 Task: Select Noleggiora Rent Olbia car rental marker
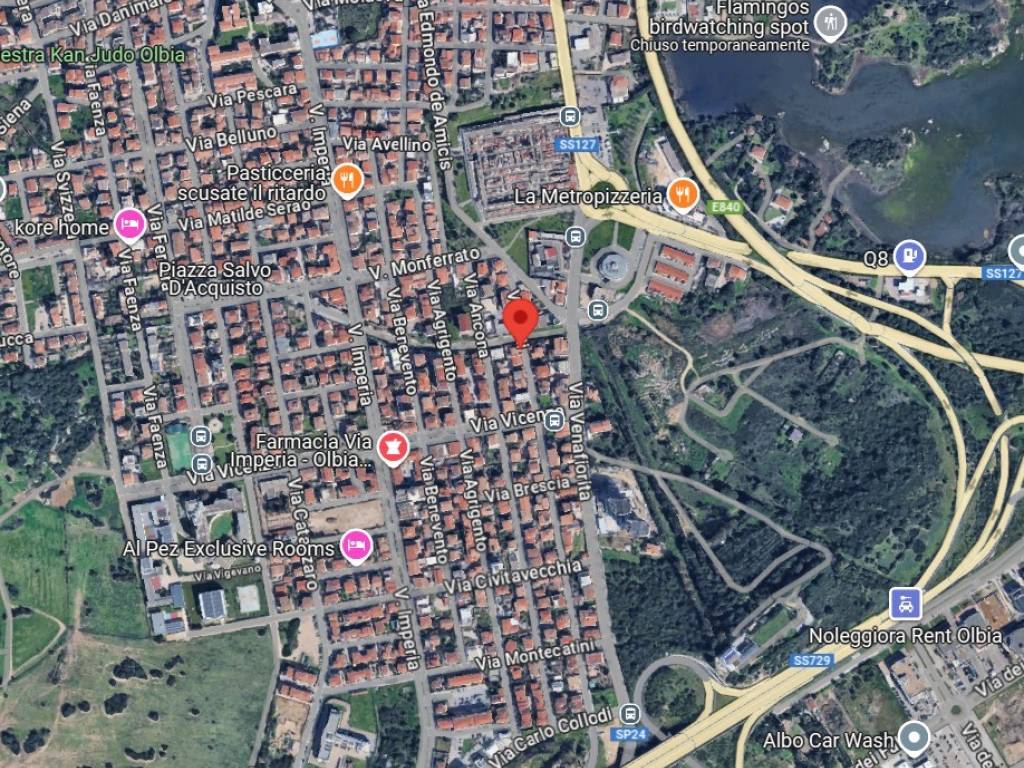click(905, 603)
